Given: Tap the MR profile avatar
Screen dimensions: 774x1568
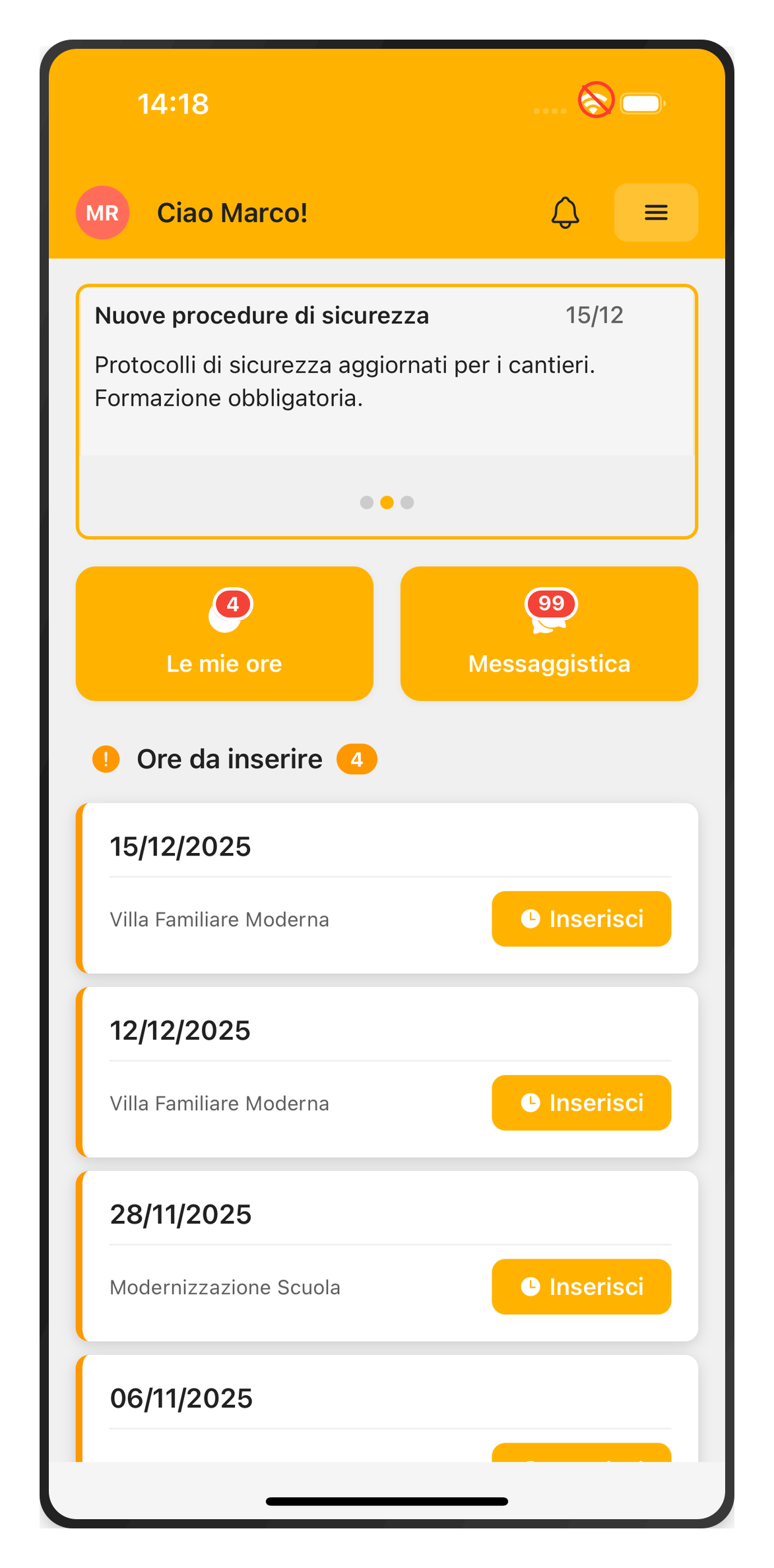Looking at the screenshot, I should tap(102, 212).
